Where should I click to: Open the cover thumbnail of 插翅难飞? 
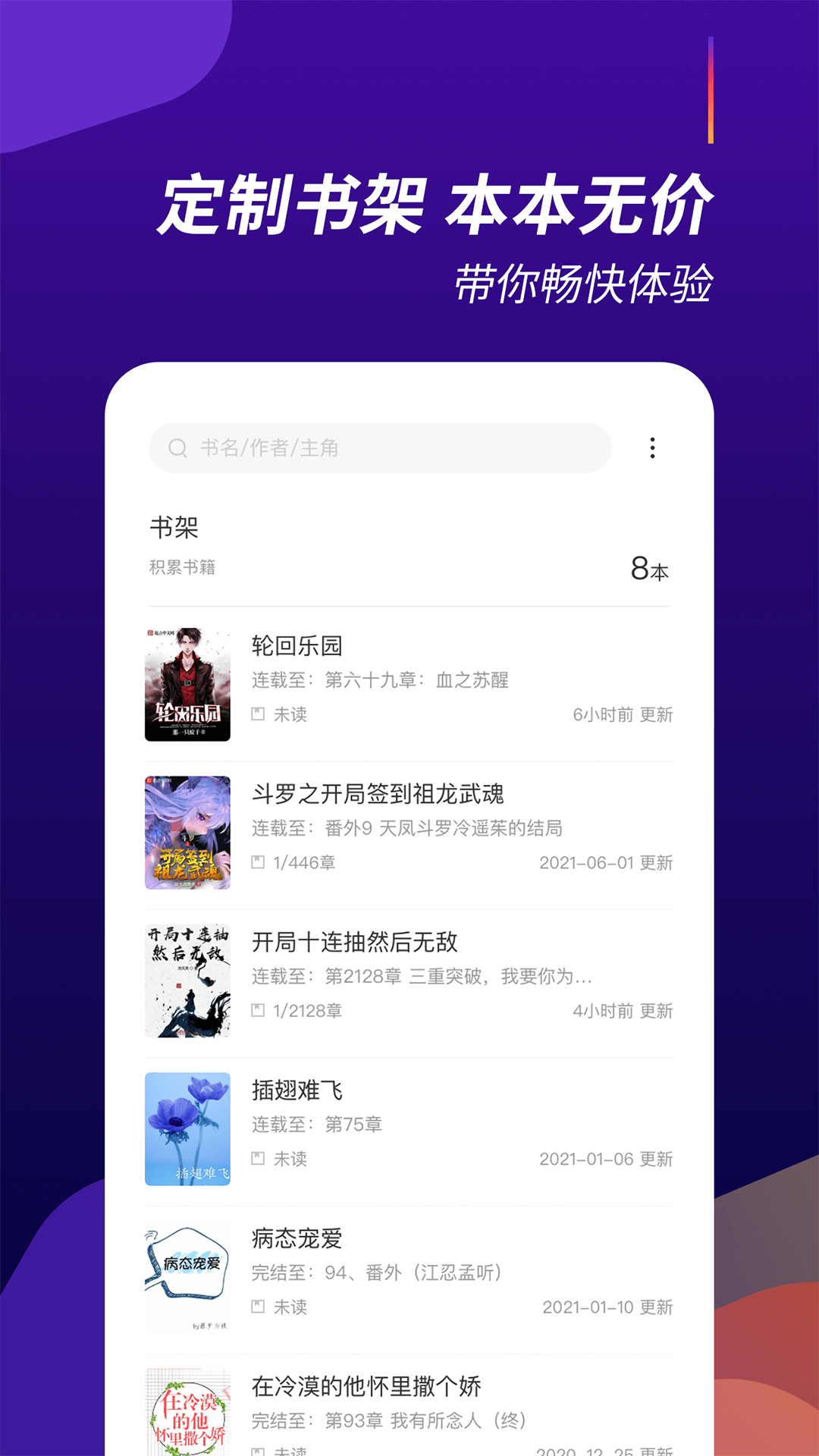click(189, 1128)
